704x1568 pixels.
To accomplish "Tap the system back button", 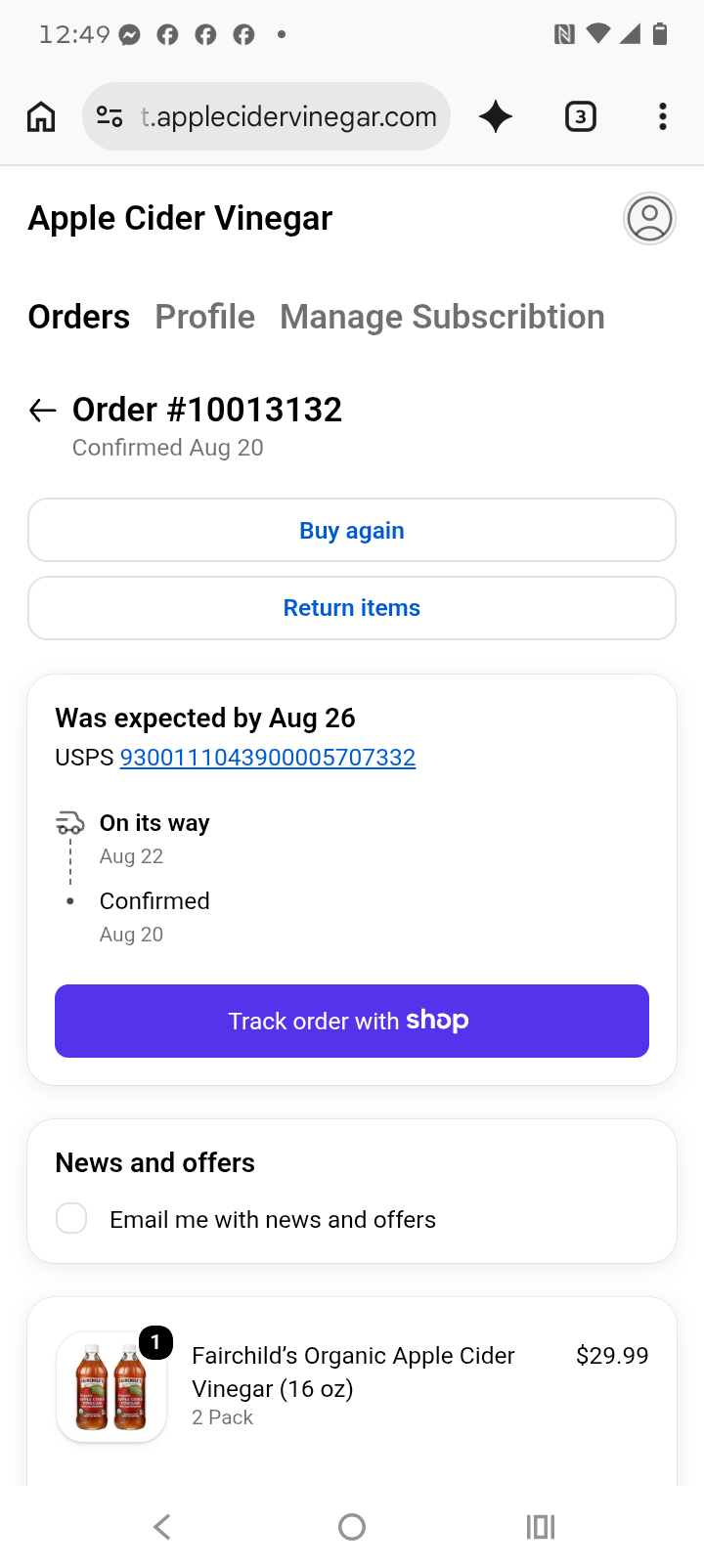I will coord(163,1526).
